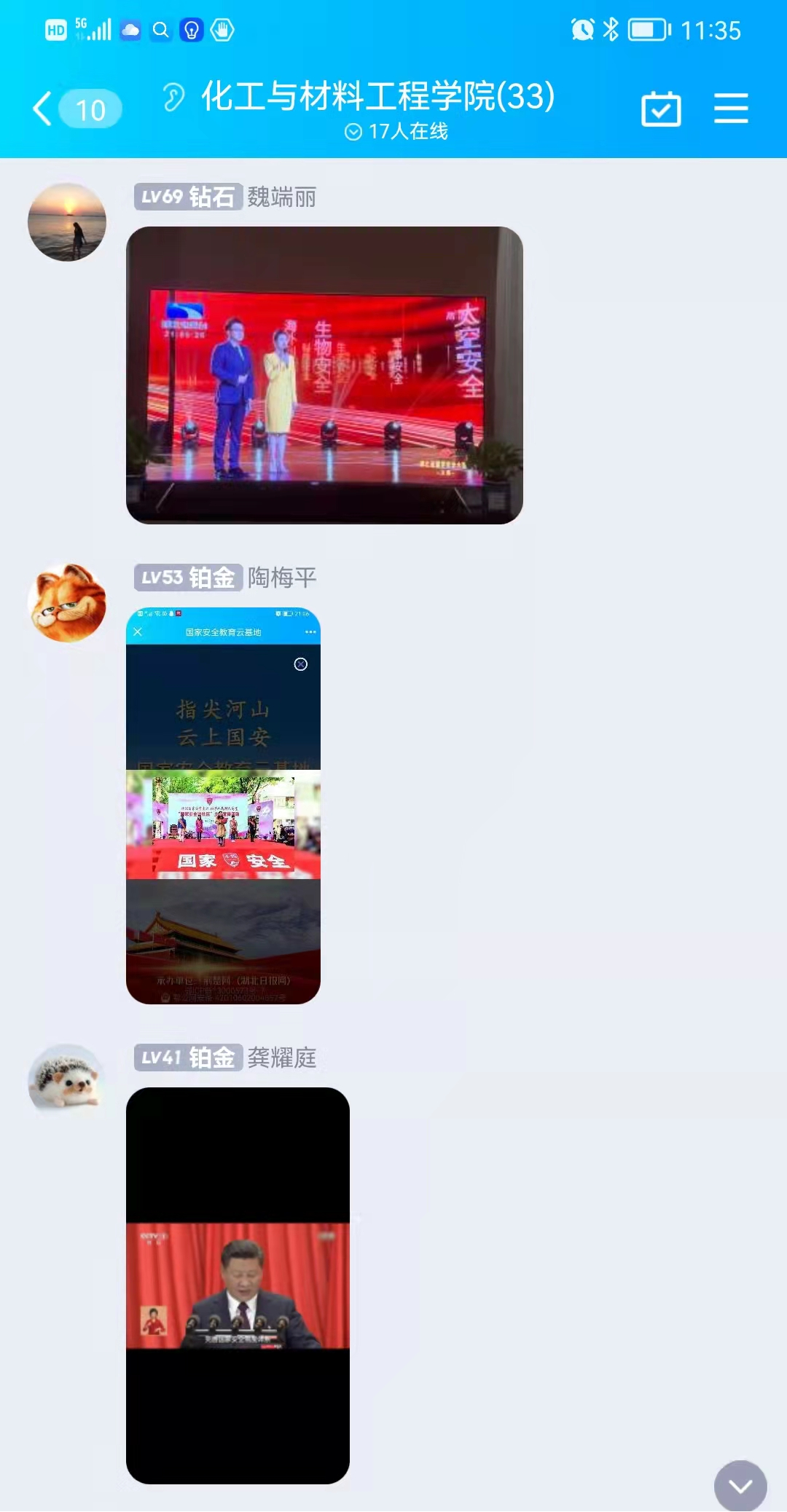View 陶梅平's Garfield avatar profile
The image size is (787, 1512).
coord(67,602)
